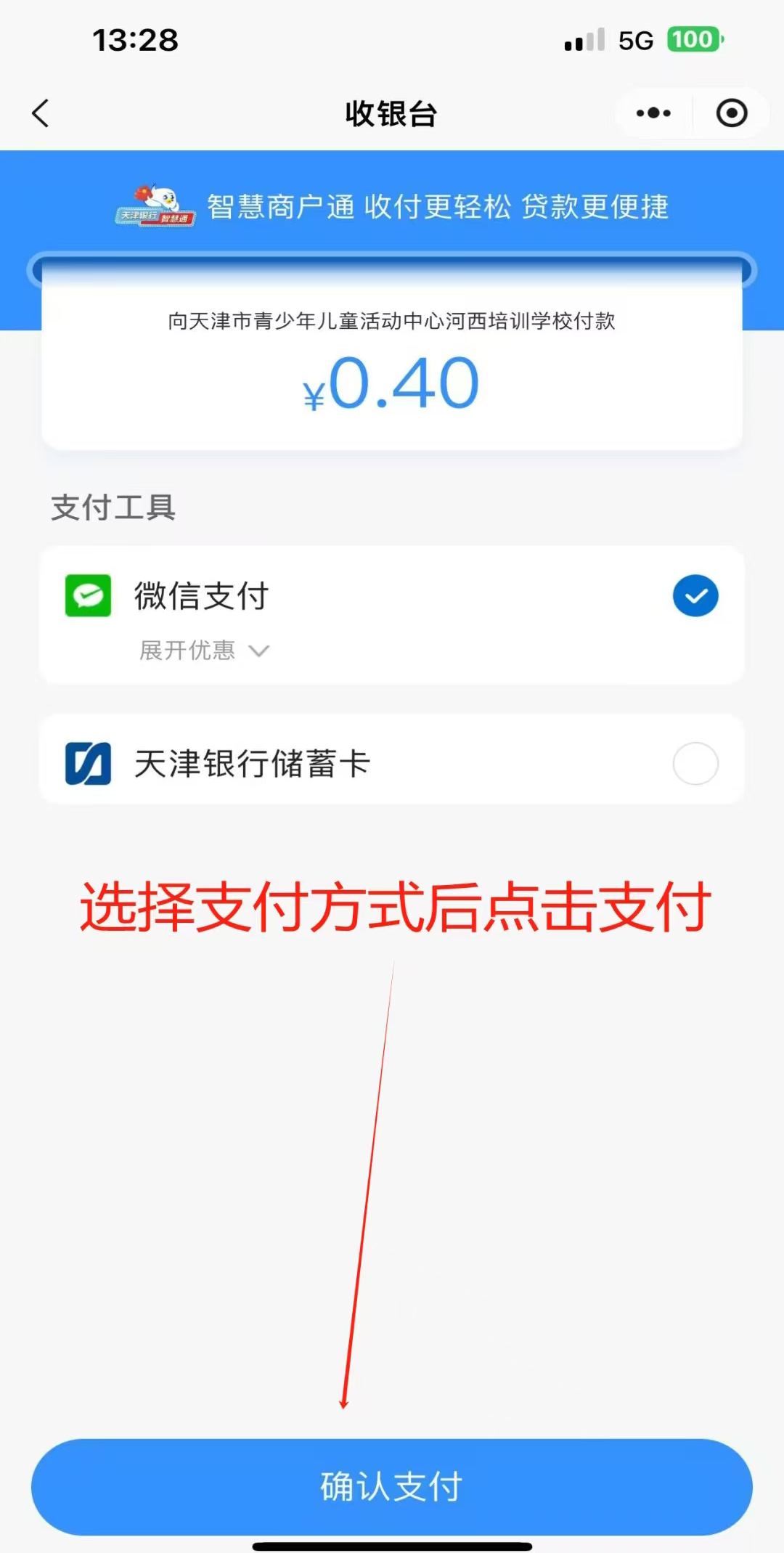Screen dimensions: 784x1553
Task: Choose 天津银行储蓄卡 as the payment method
Action: click(x=695, y=763)
